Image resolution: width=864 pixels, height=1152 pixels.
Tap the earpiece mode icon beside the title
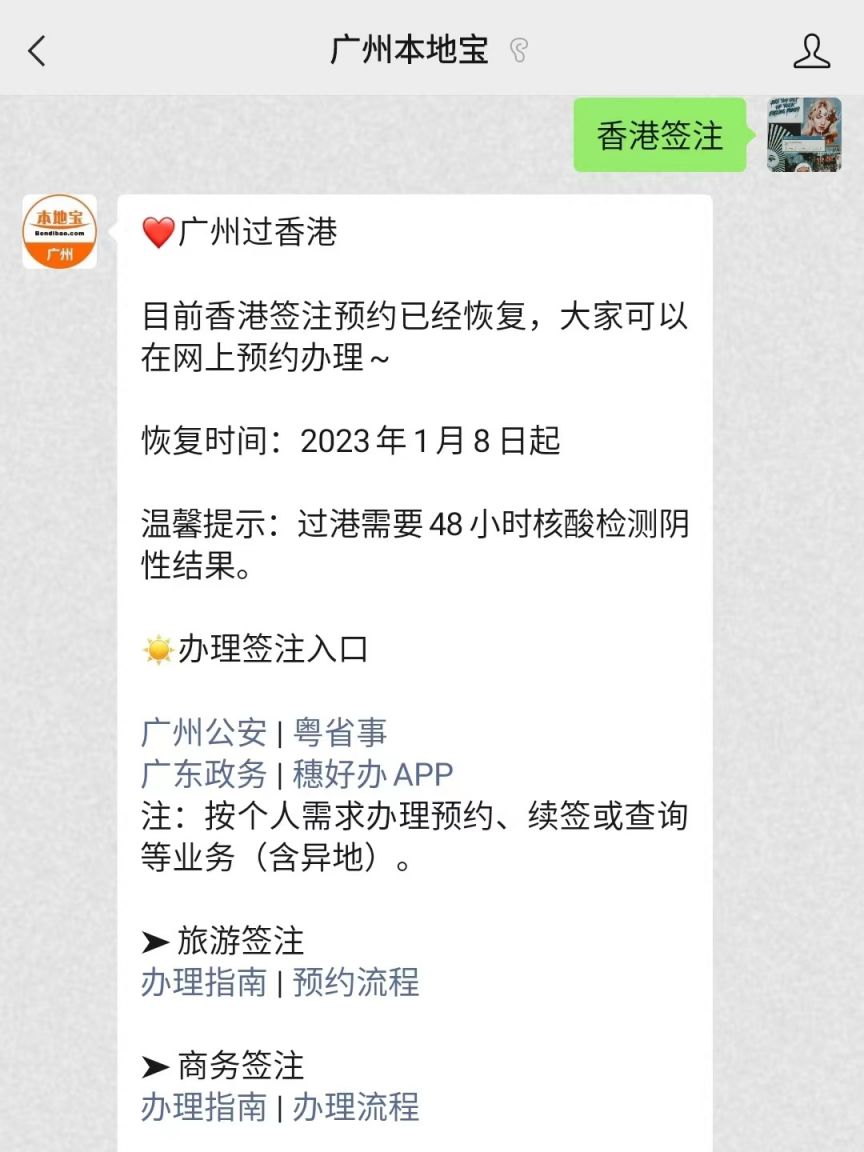518,53
